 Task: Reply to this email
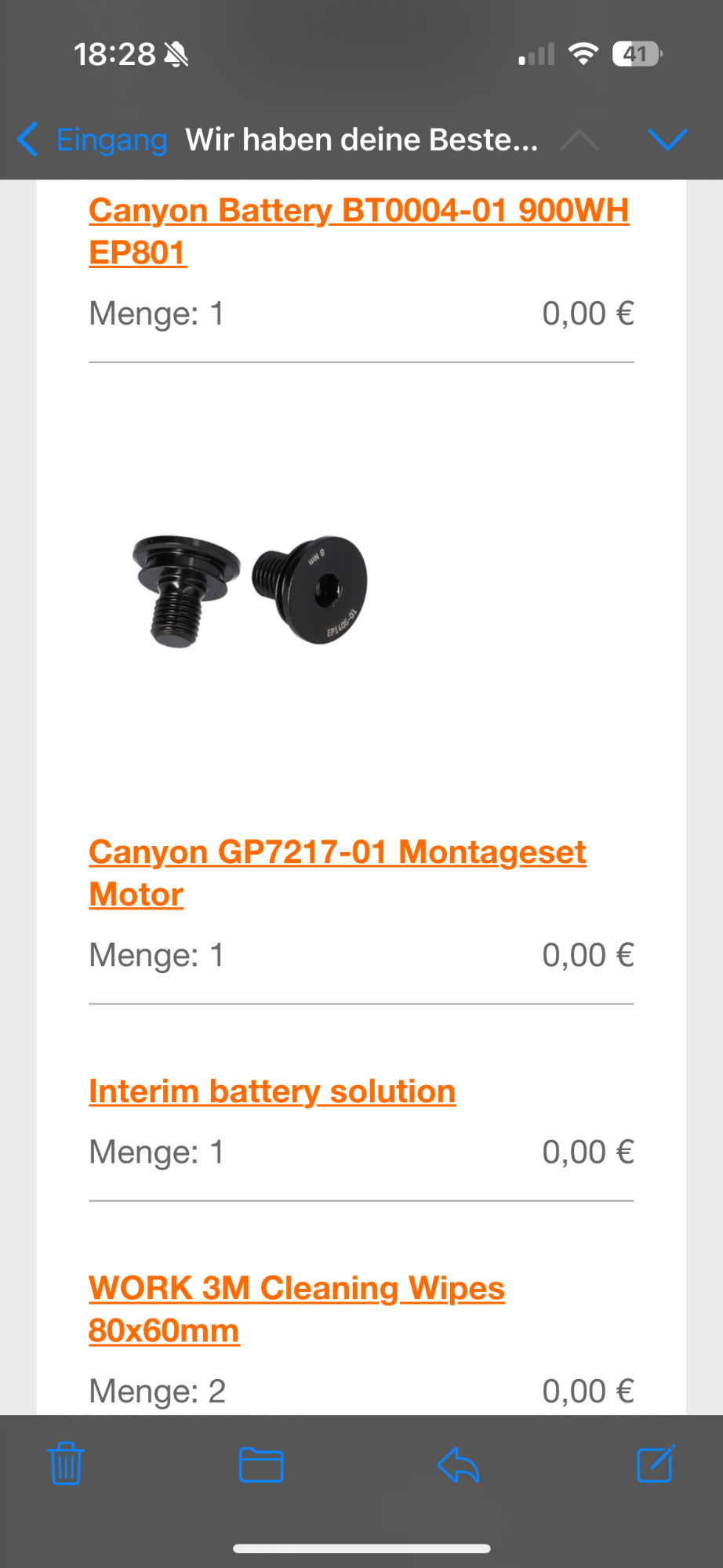coord(459,1464)
